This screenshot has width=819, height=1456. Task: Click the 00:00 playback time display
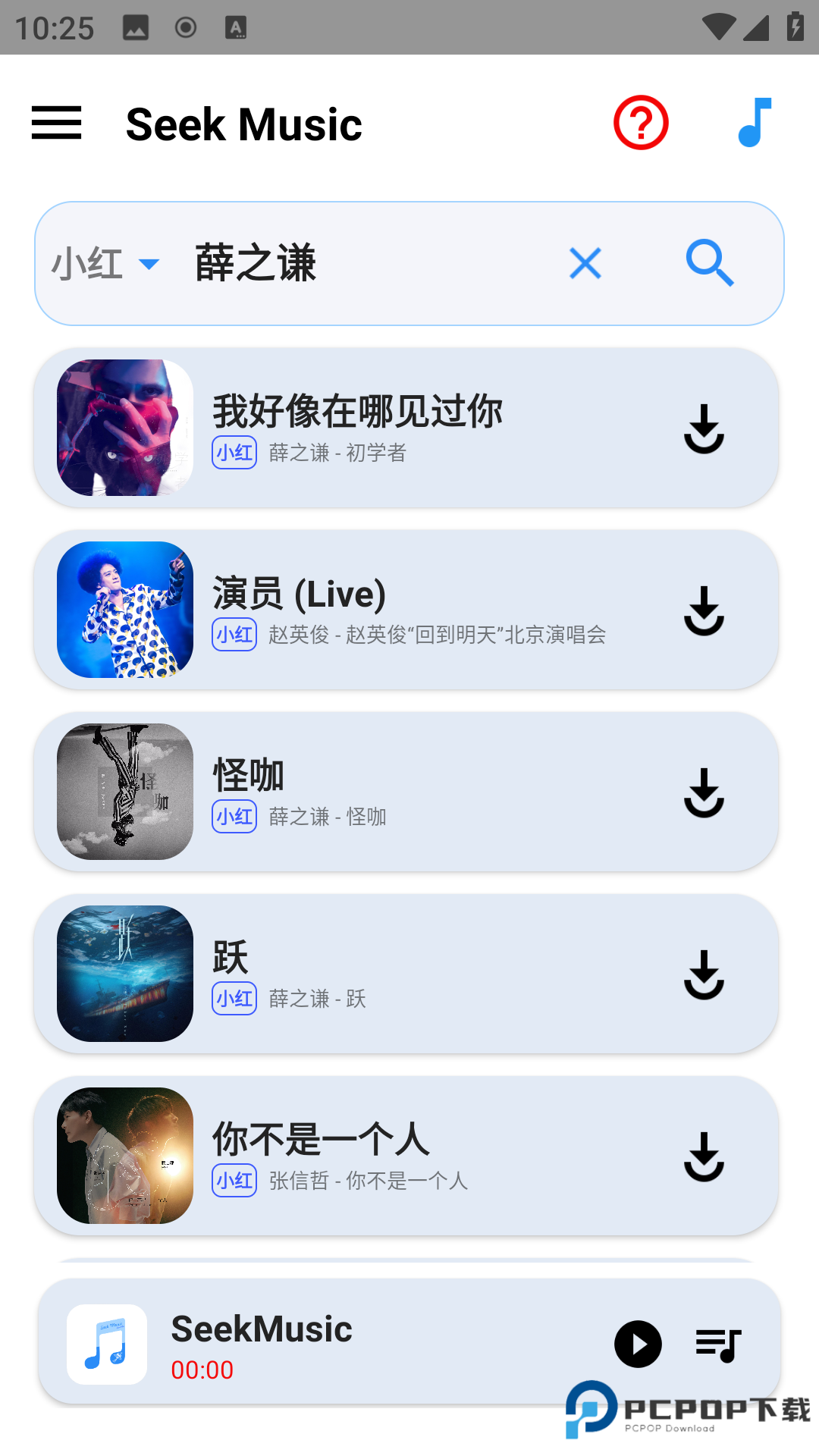click(202, 1370)
